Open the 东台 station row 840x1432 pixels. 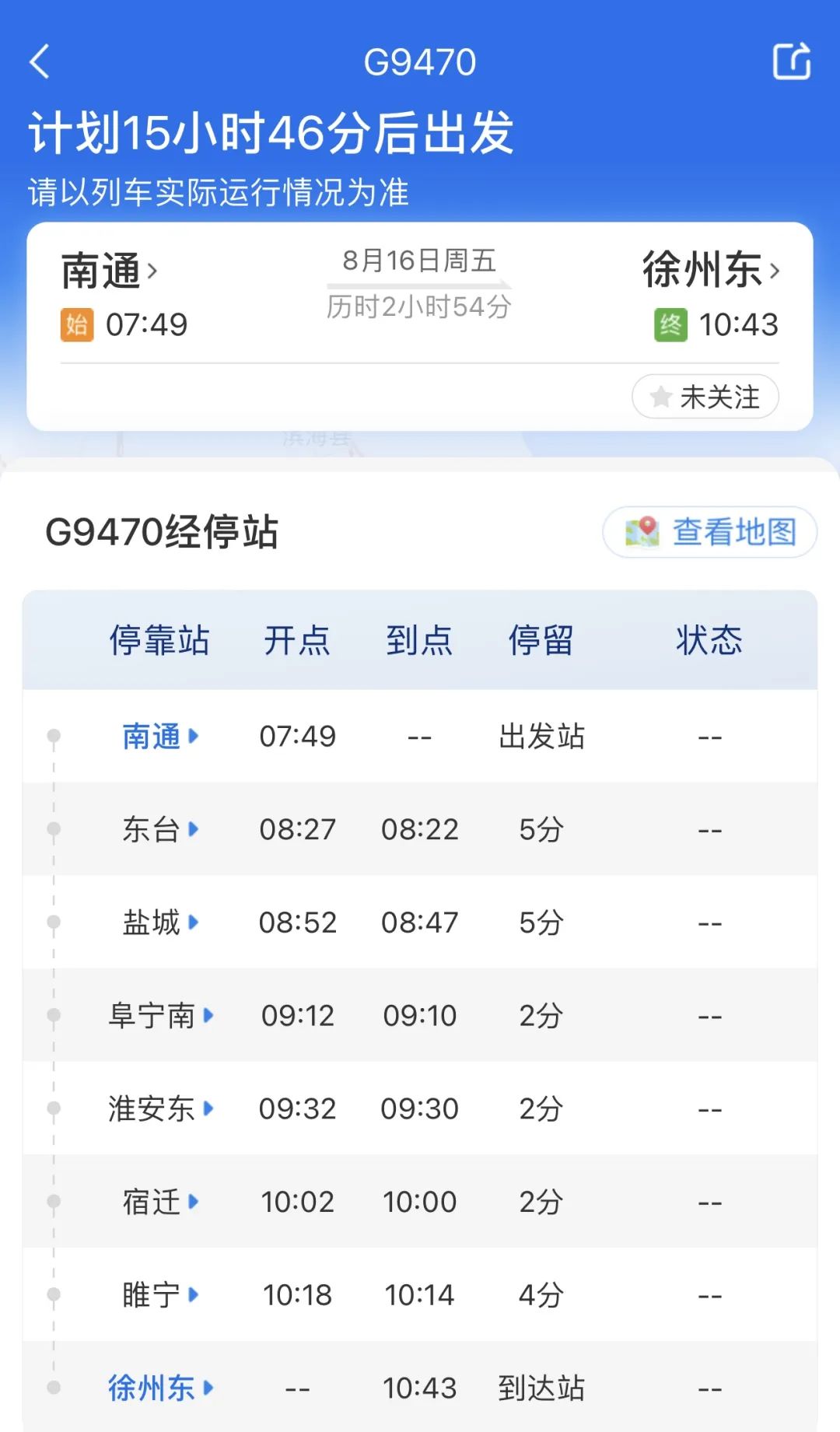[x=420, y=829]
